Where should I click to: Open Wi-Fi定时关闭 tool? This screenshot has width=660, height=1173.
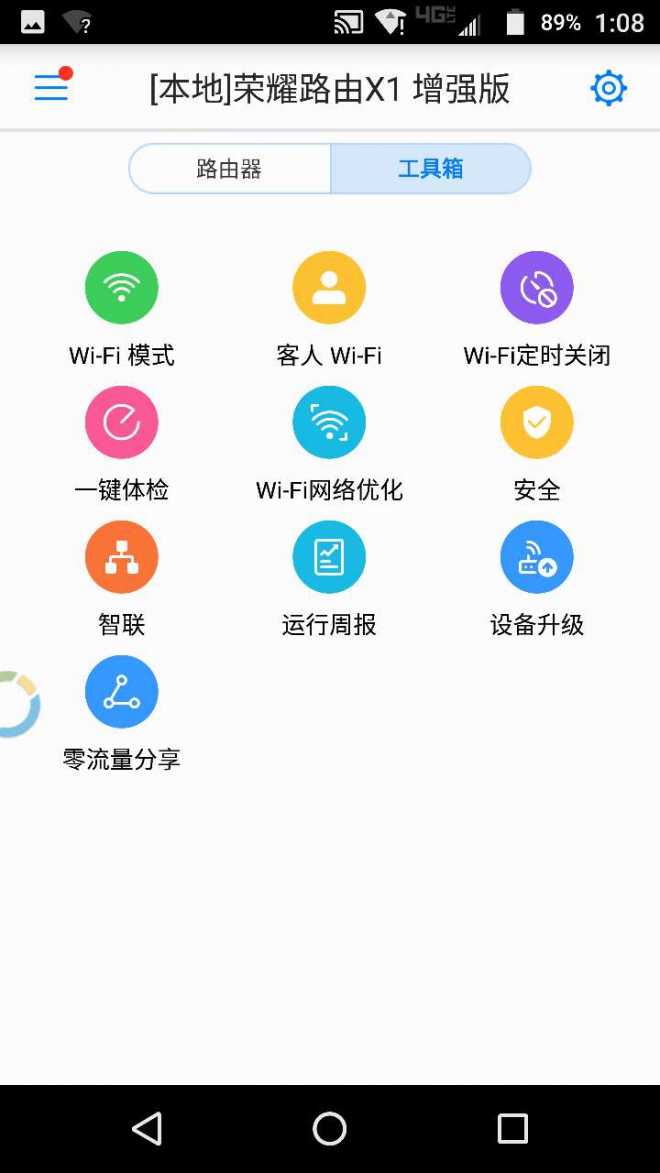pyautogui.click(x=537, y=288)
